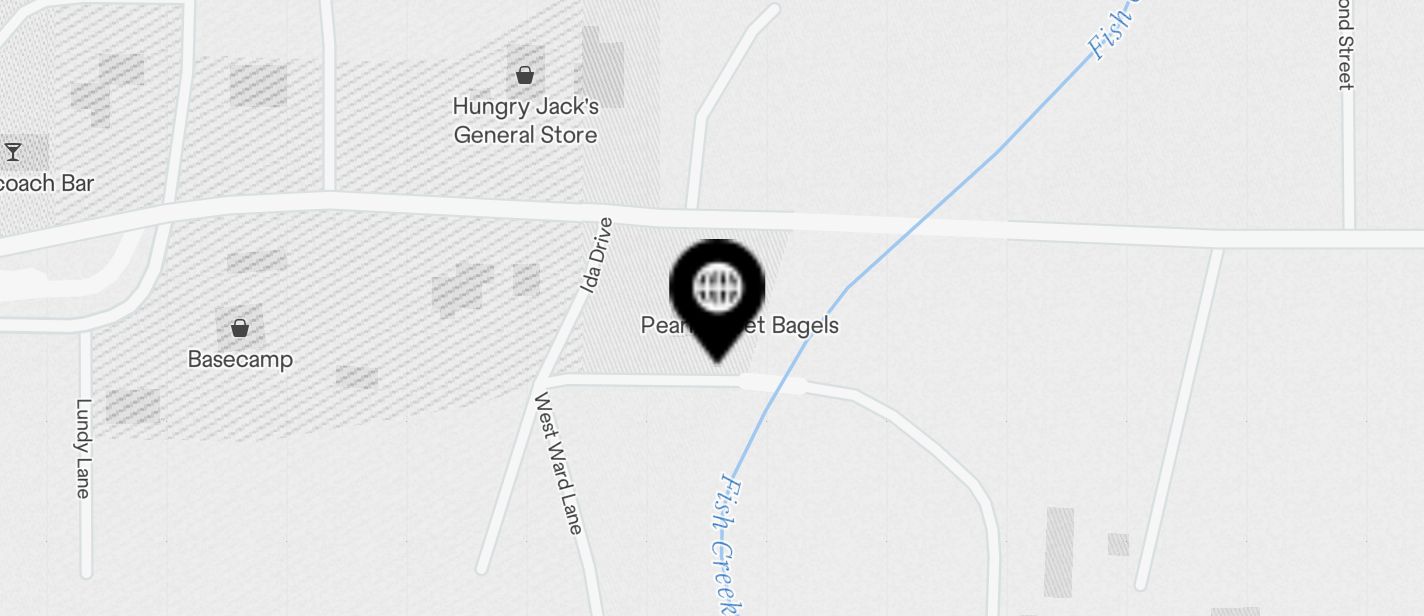This screenshot has width=1424, height=616.
Task: Open the Basecamp shop marker
Action: pos(240,328)
